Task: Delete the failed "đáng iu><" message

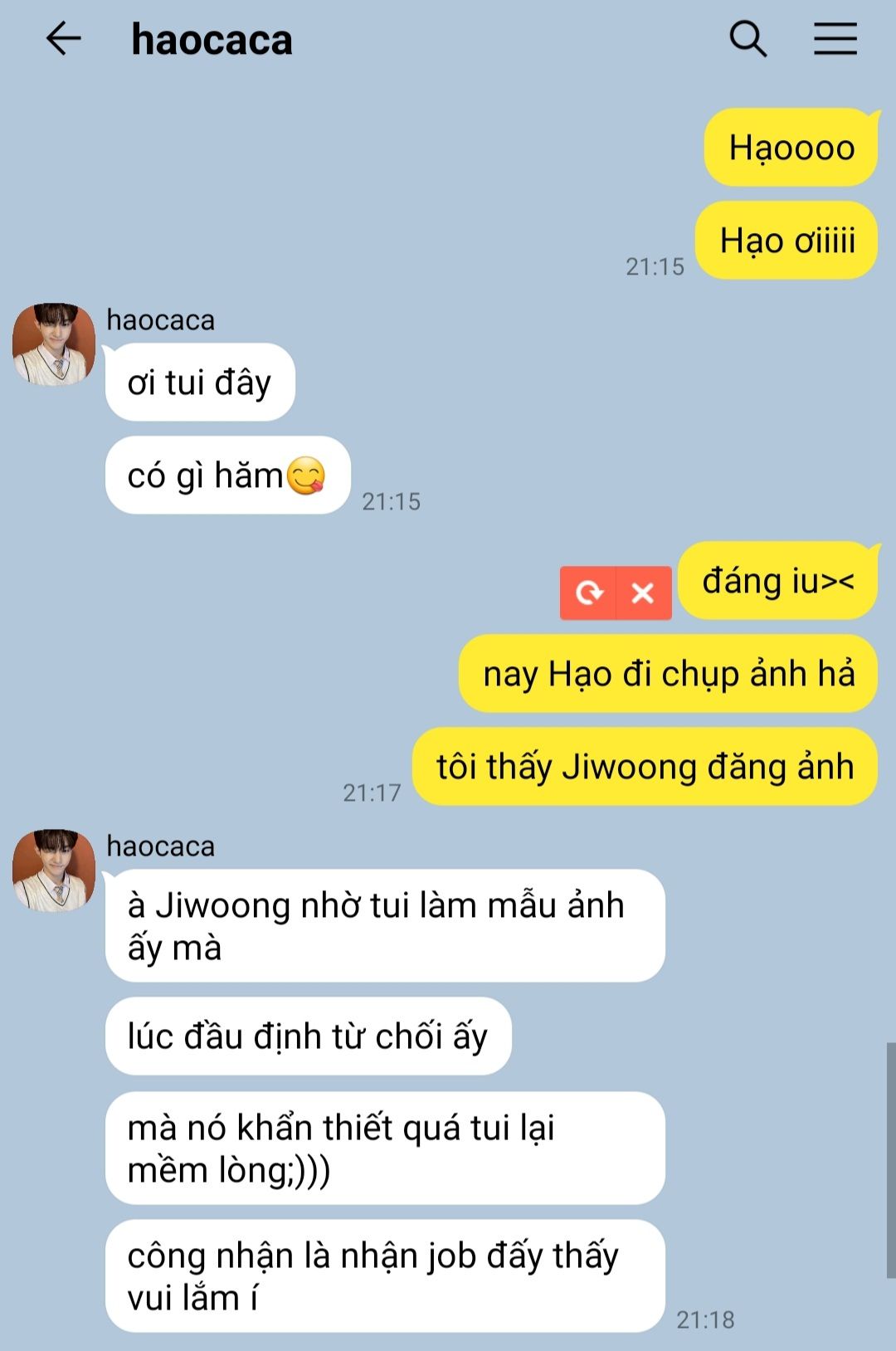Action: tap(643, 593)
